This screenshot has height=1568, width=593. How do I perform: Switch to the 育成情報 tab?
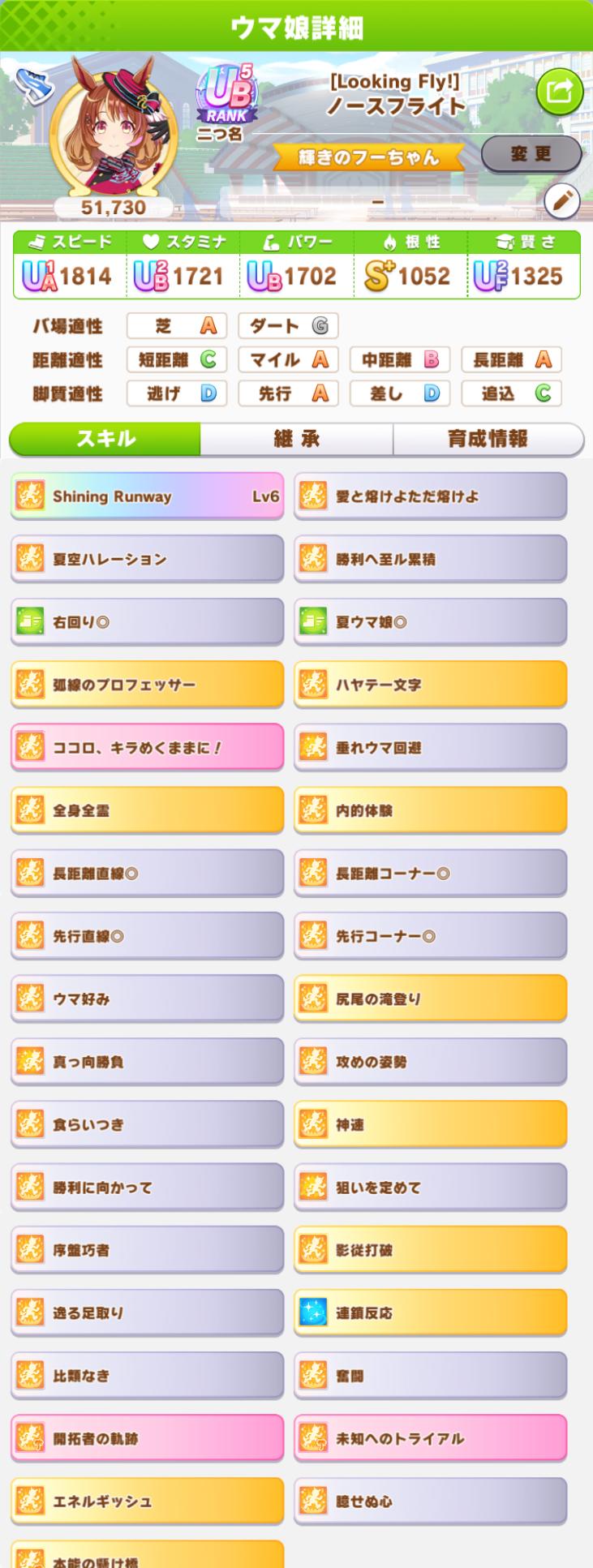click(488, 439)
